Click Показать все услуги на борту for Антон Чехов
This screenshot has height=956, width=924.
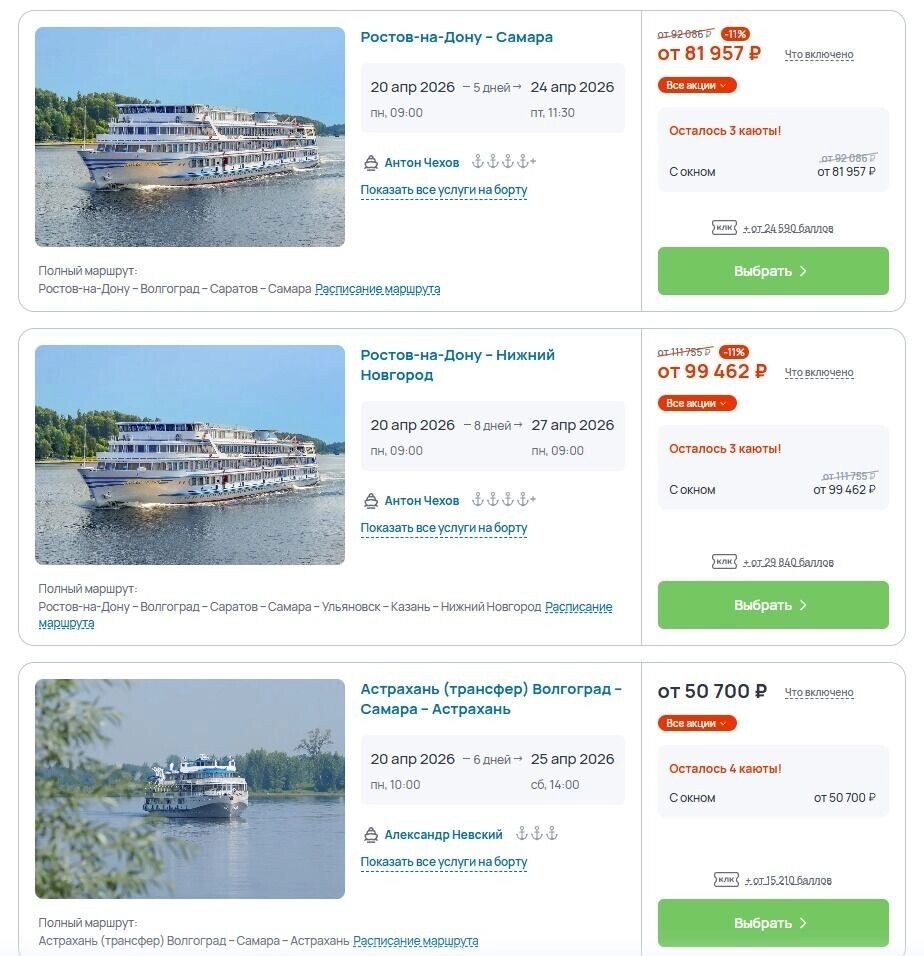pyautogui.click(x=441, y=189)
